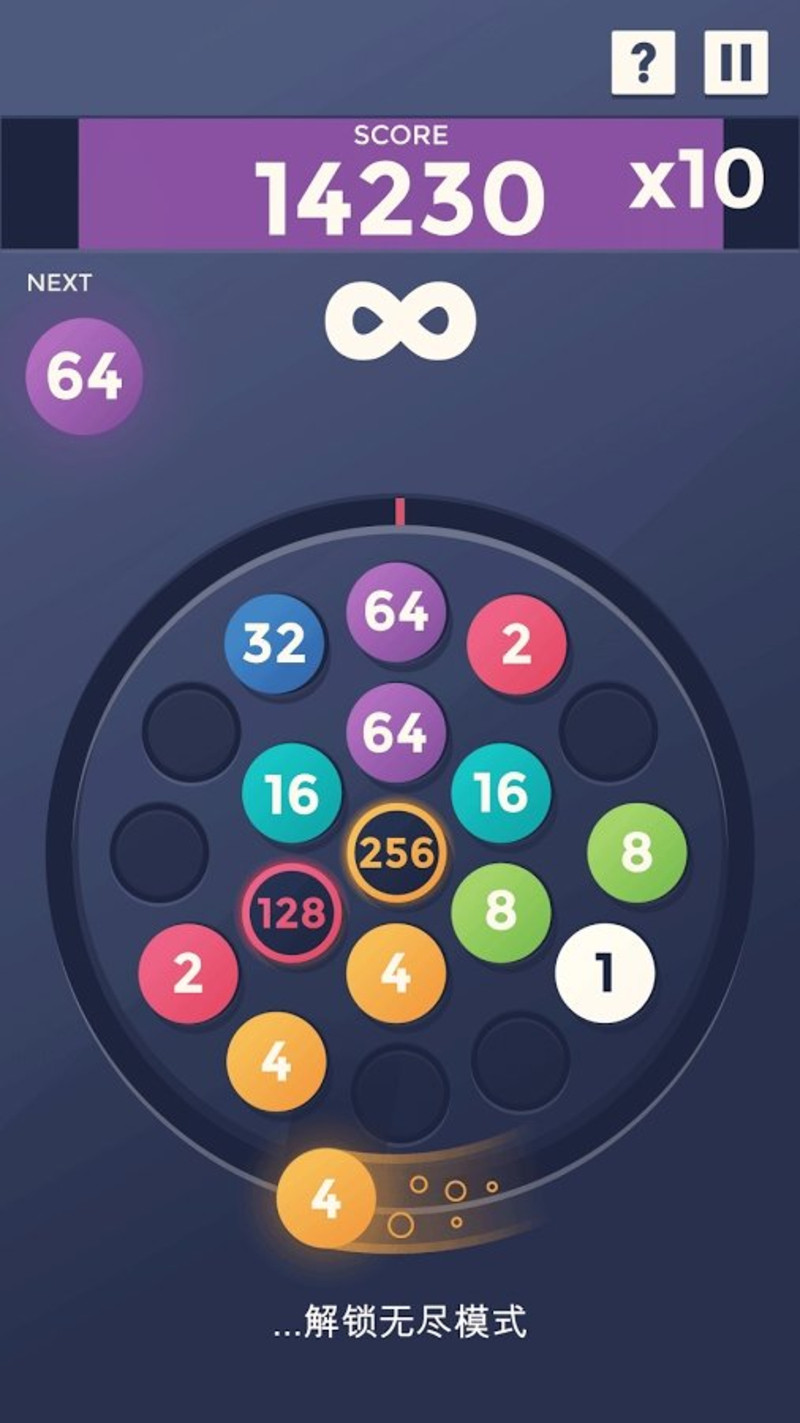
Task: Open the help question mark button
Action: point(643,63)
